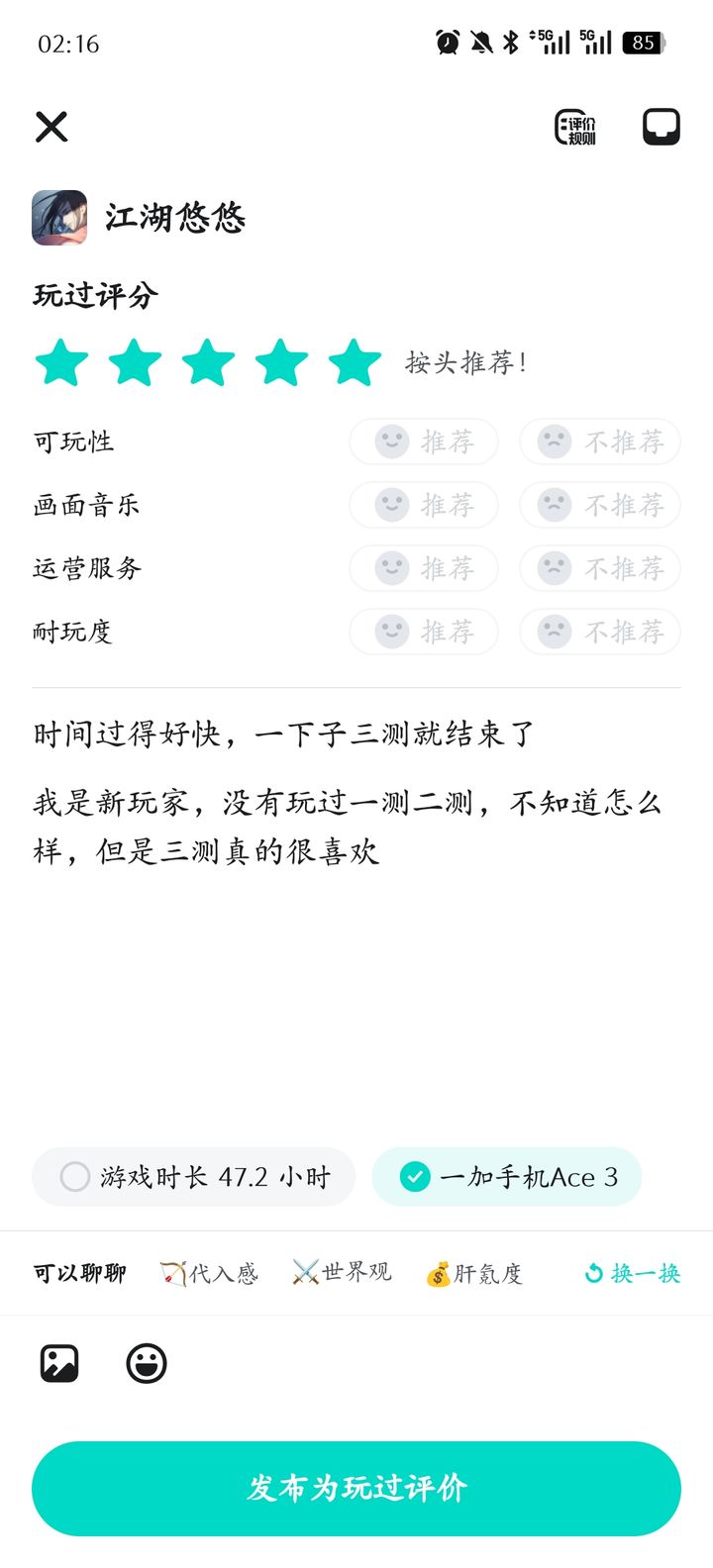Mark 画面音乐 as 推荐
The width and height of the screenshot is (713, 1568).
424,505
